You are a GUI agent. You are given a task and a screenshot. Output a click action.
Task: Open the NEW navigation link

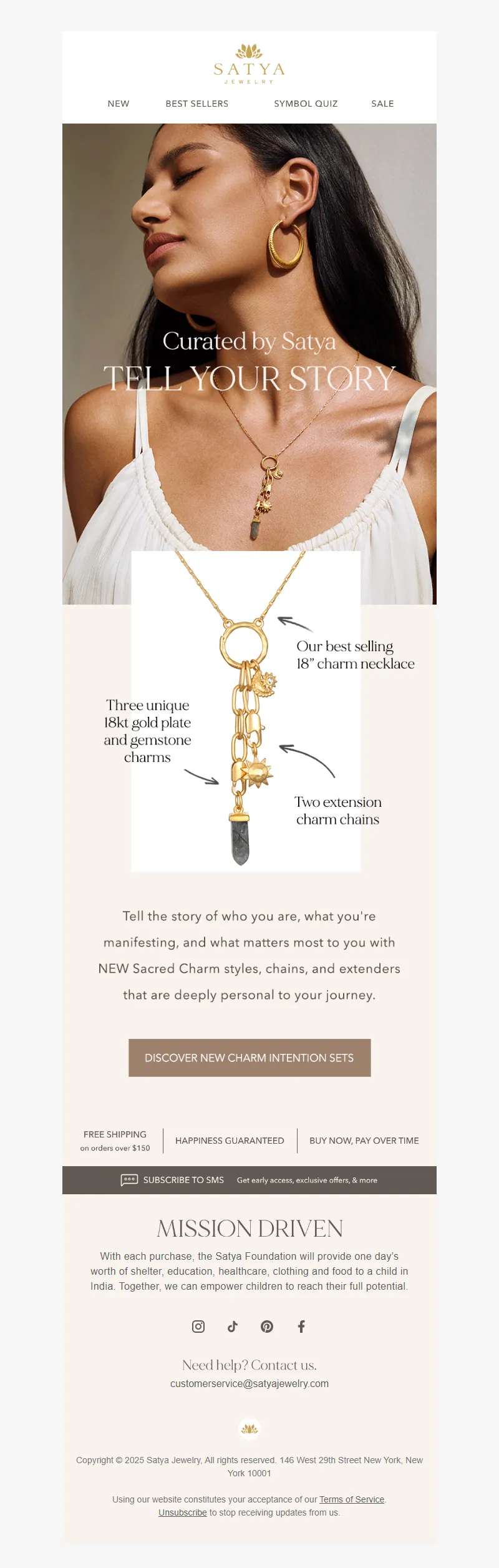(119, 104)
